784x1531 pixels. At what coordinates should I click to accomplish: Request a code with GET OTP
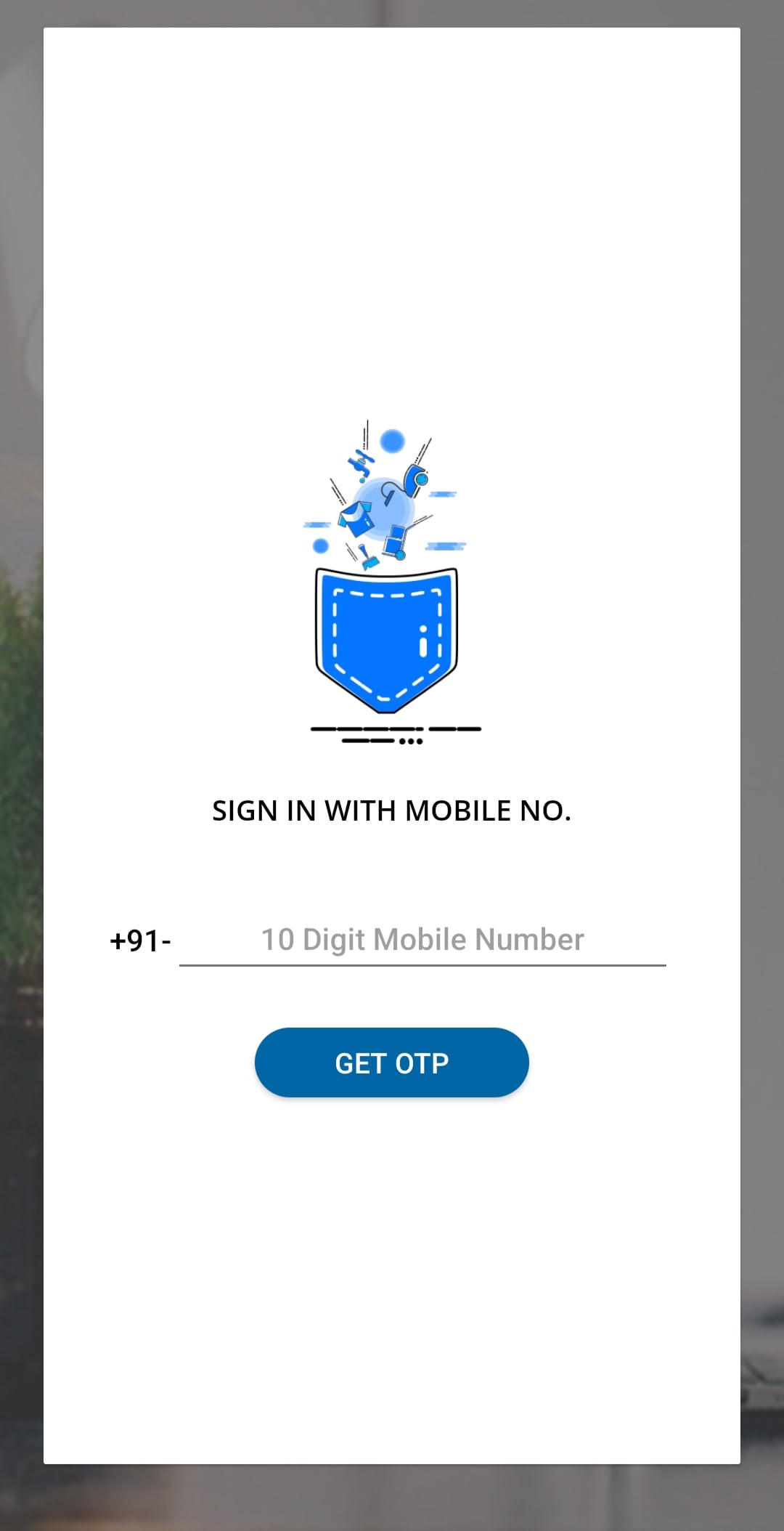(391, 1063)
